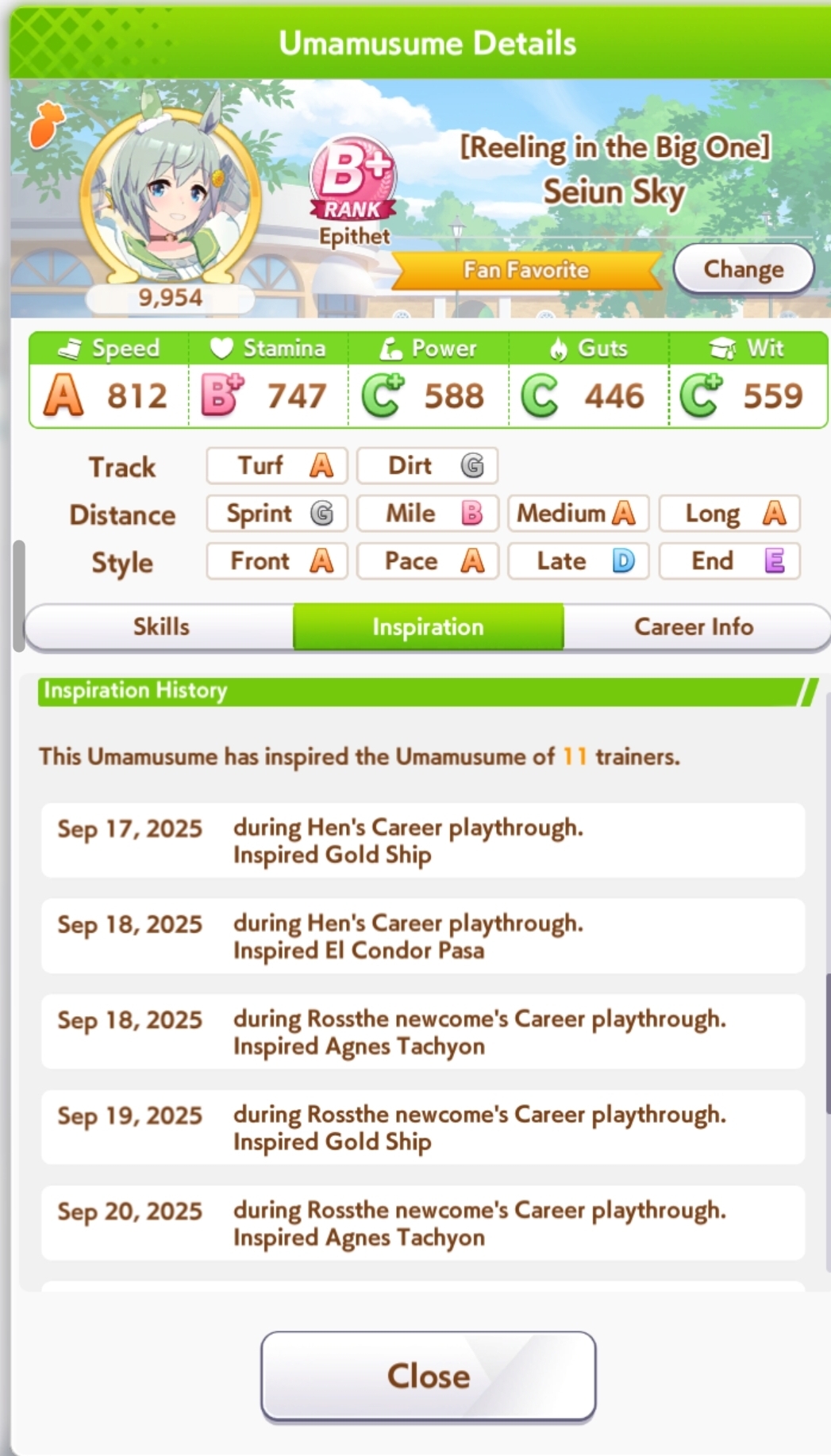831x1456 pixels.
Task: Switch to the Skills tab
Action: (x=160, y=626)
